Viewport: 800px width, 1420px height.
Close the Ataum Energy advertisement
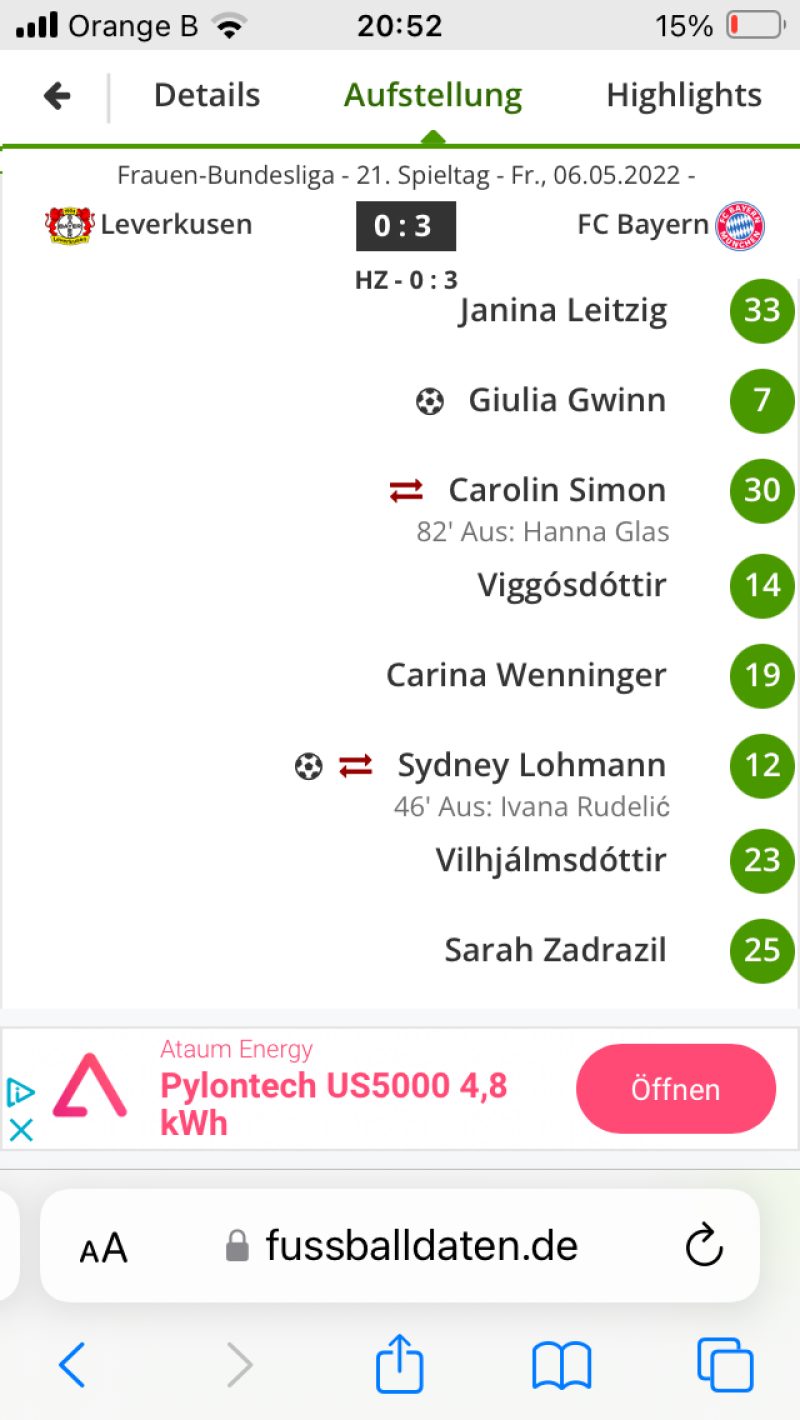[21, 1130]
